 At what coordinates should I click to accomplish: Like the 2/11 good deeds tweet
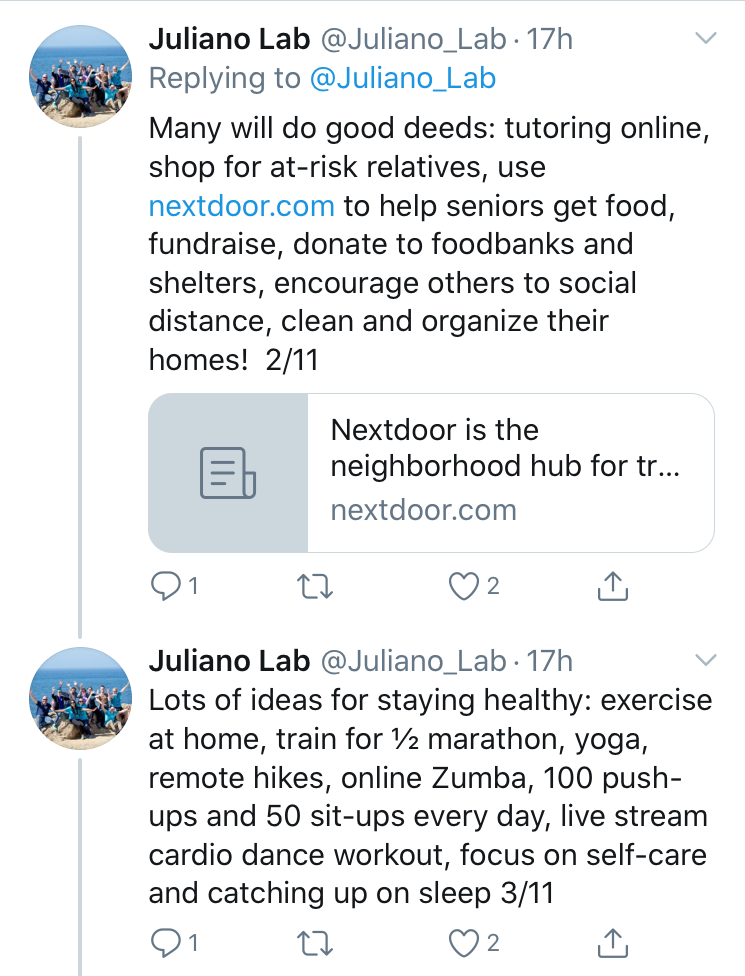click(463, 587)
